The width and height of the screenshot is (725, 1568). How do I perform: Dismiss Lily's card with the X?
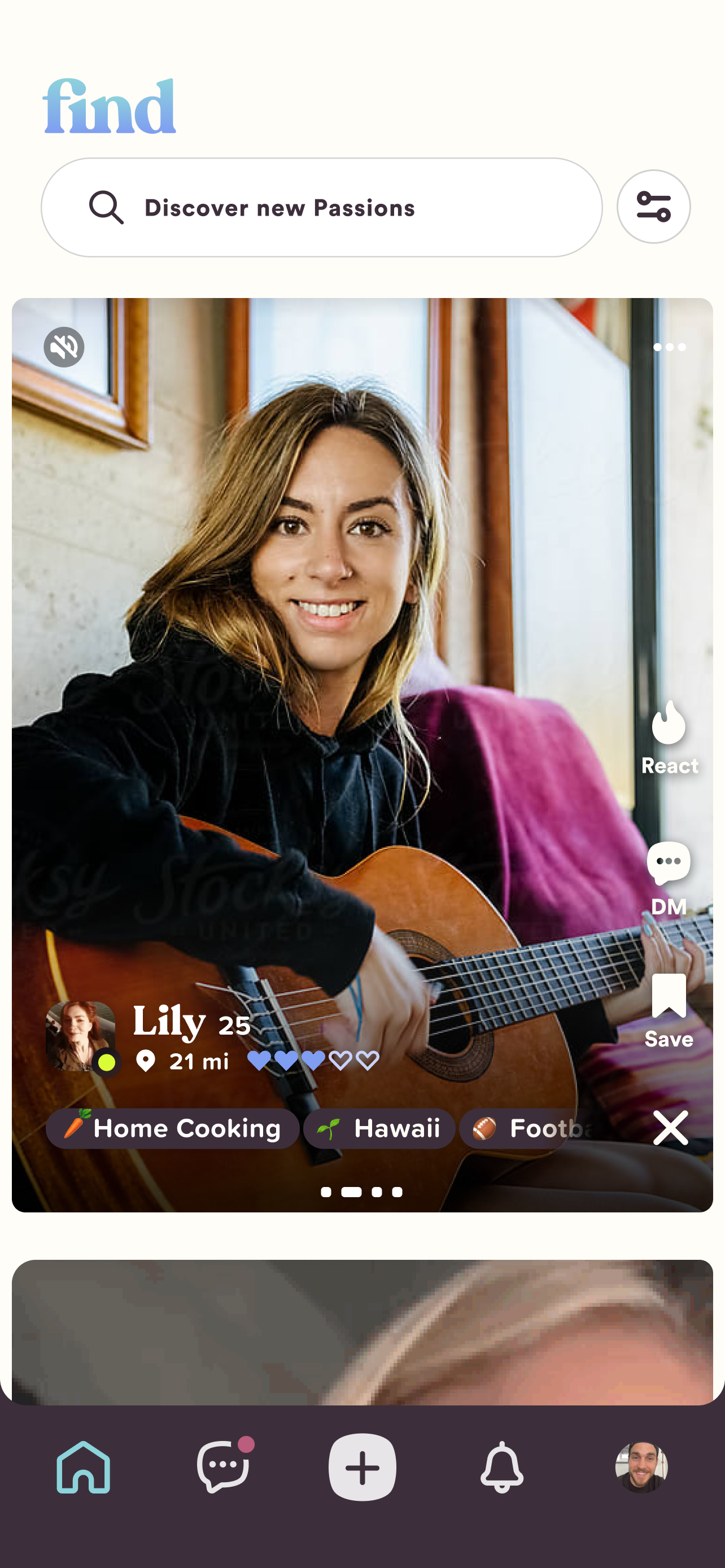click(x=670, y=1128)
